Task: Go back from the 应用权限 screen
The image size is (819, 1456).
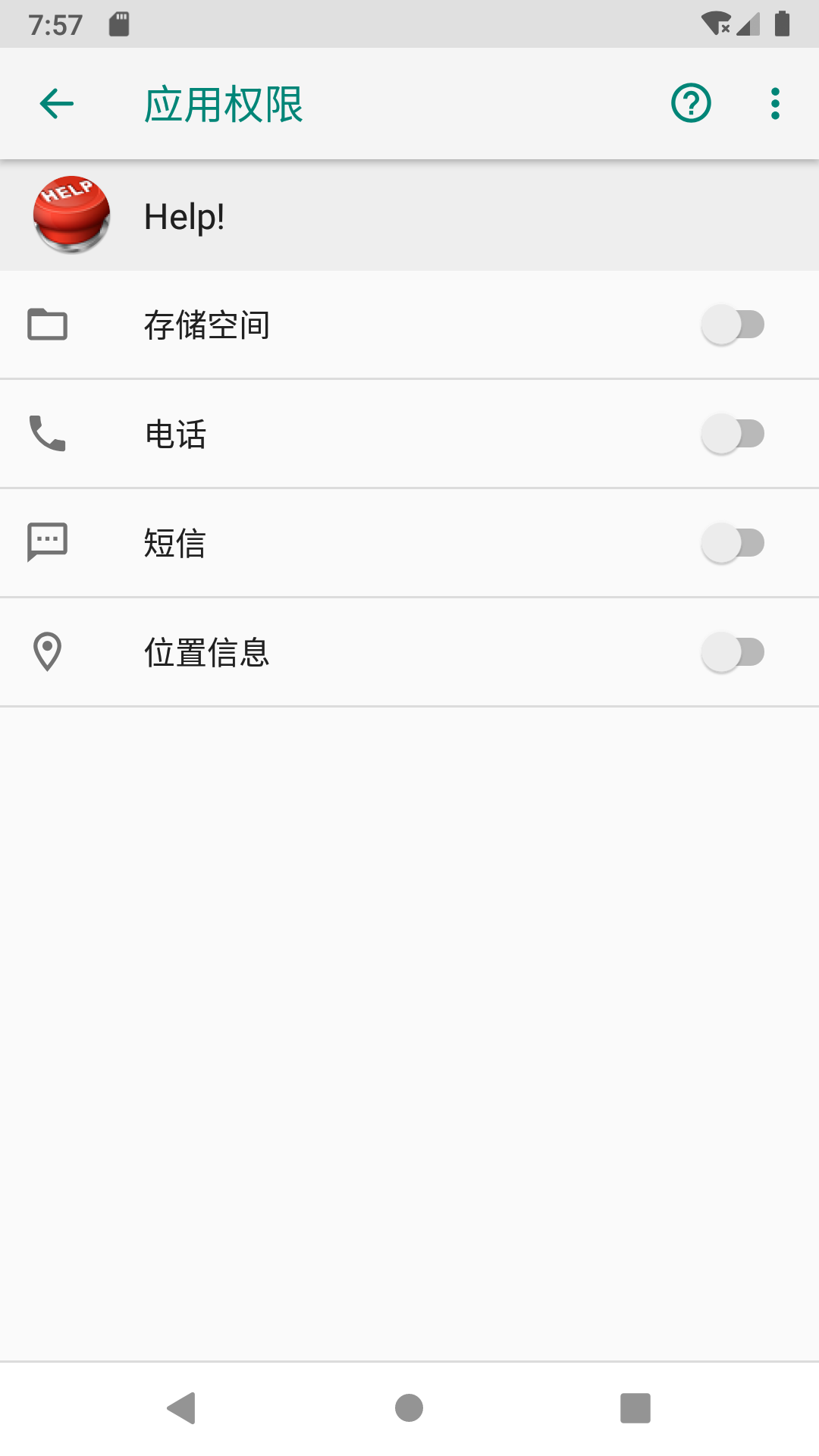Action: point(57,104)
